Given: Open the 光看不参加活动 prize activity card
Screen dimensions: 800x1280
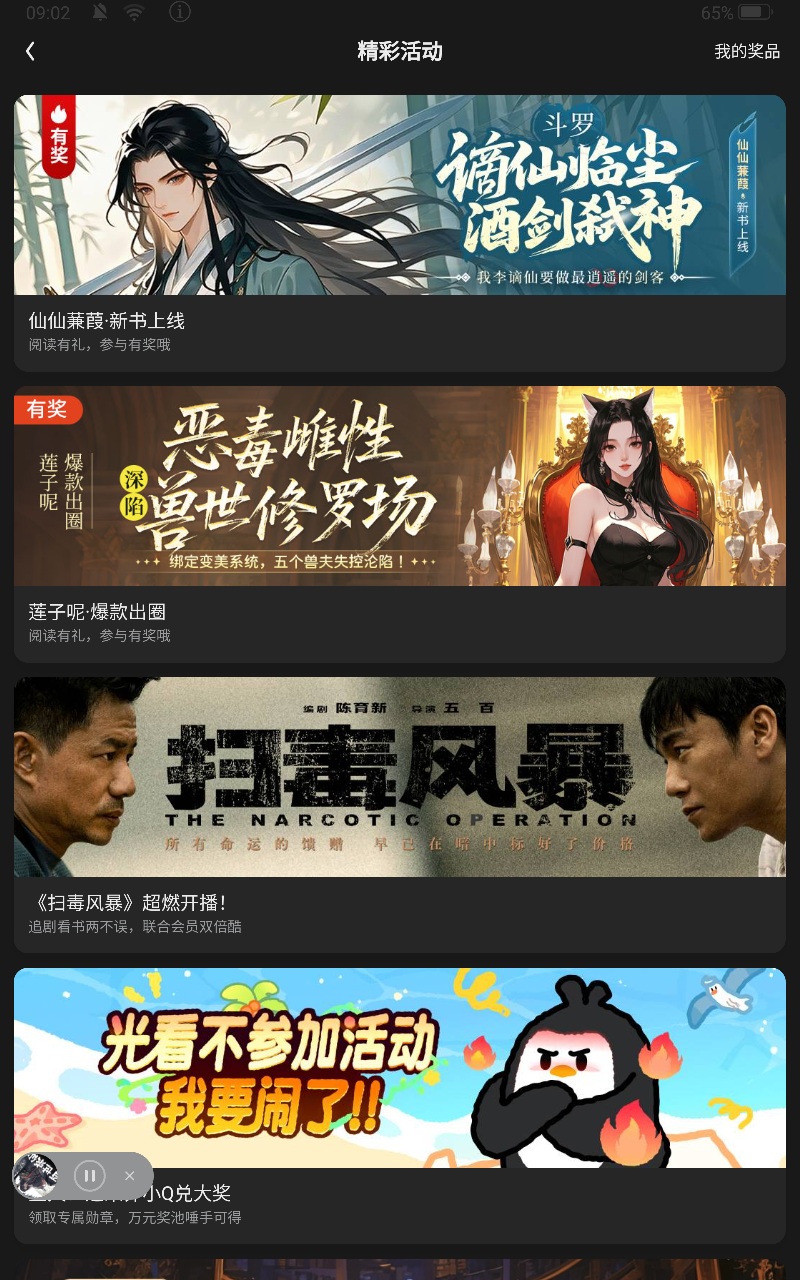Looking at the screenshot, I should coord(400,1105).
